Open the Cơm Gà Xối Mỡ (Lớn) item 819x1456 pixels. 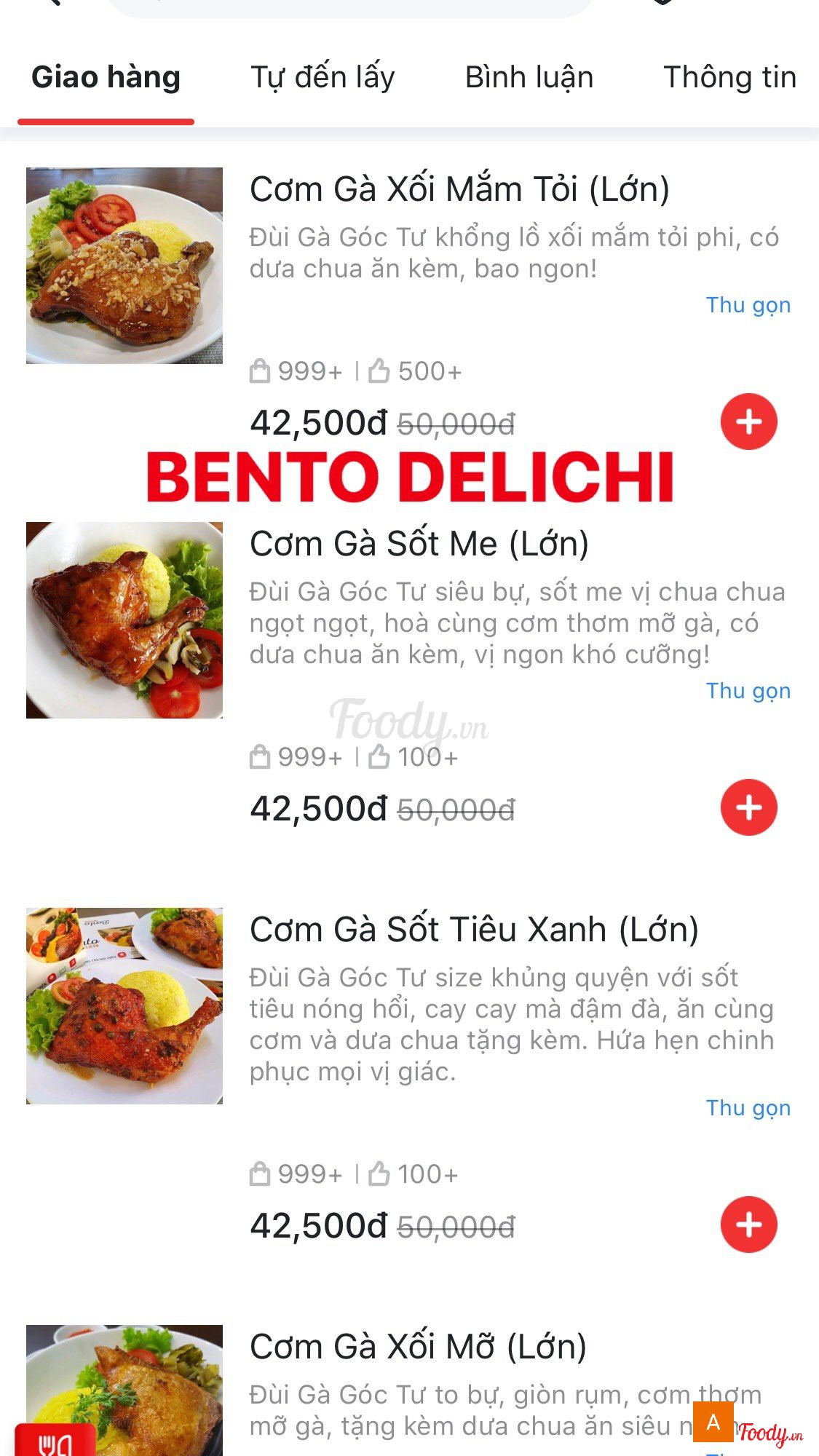(x=418, y=1347)
